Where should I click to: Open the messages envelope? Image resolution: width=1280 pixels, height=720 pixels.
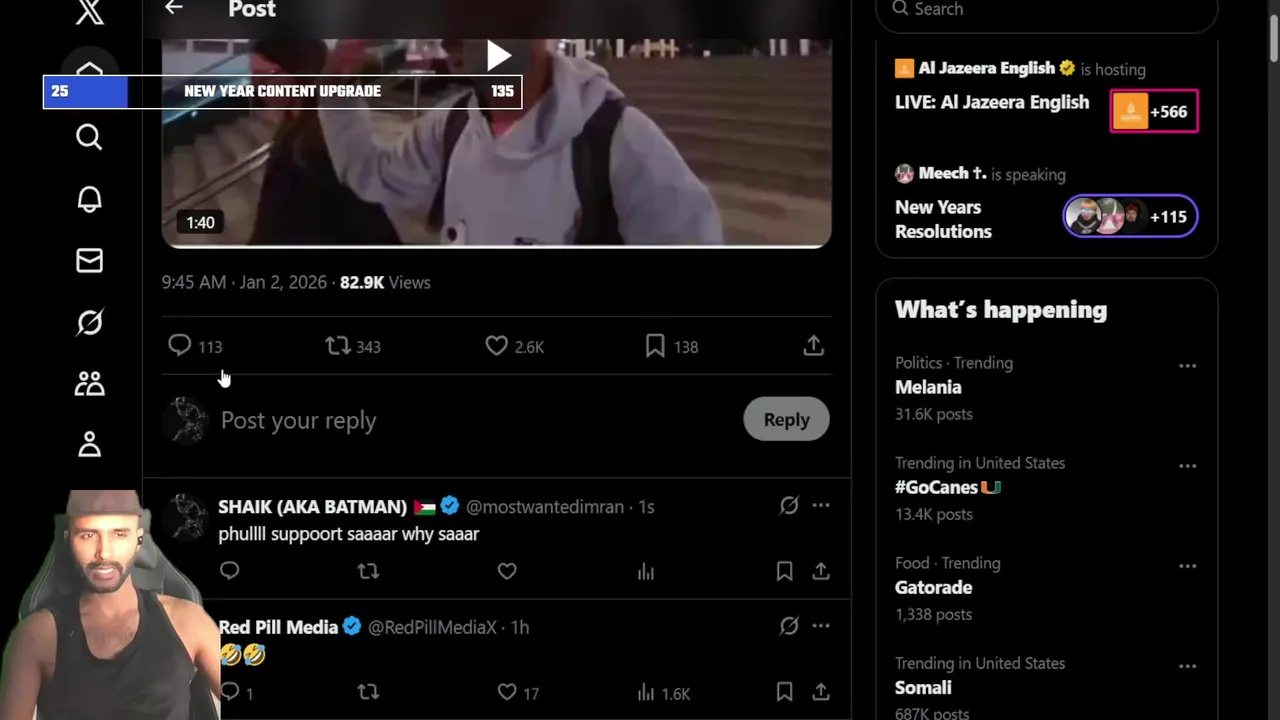tap(89, 261)
